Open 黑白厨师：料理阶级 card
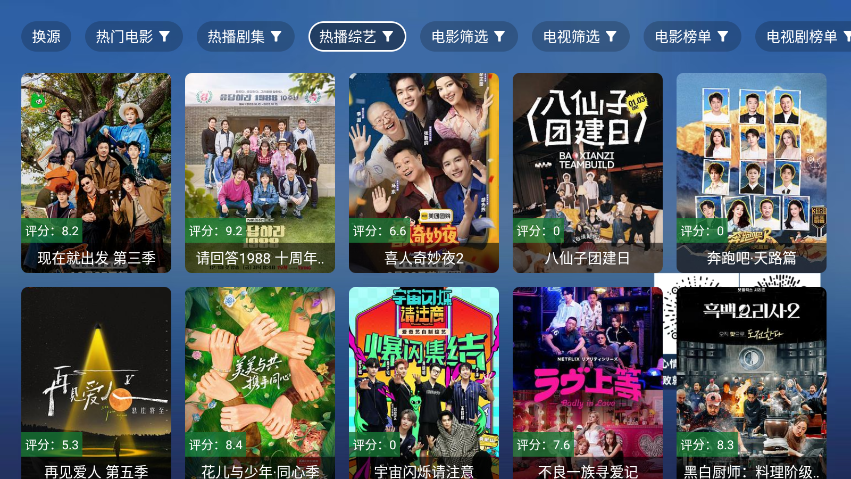Image resolution: width=851 pixels, height=479 pixels. [x=752, y=383]
